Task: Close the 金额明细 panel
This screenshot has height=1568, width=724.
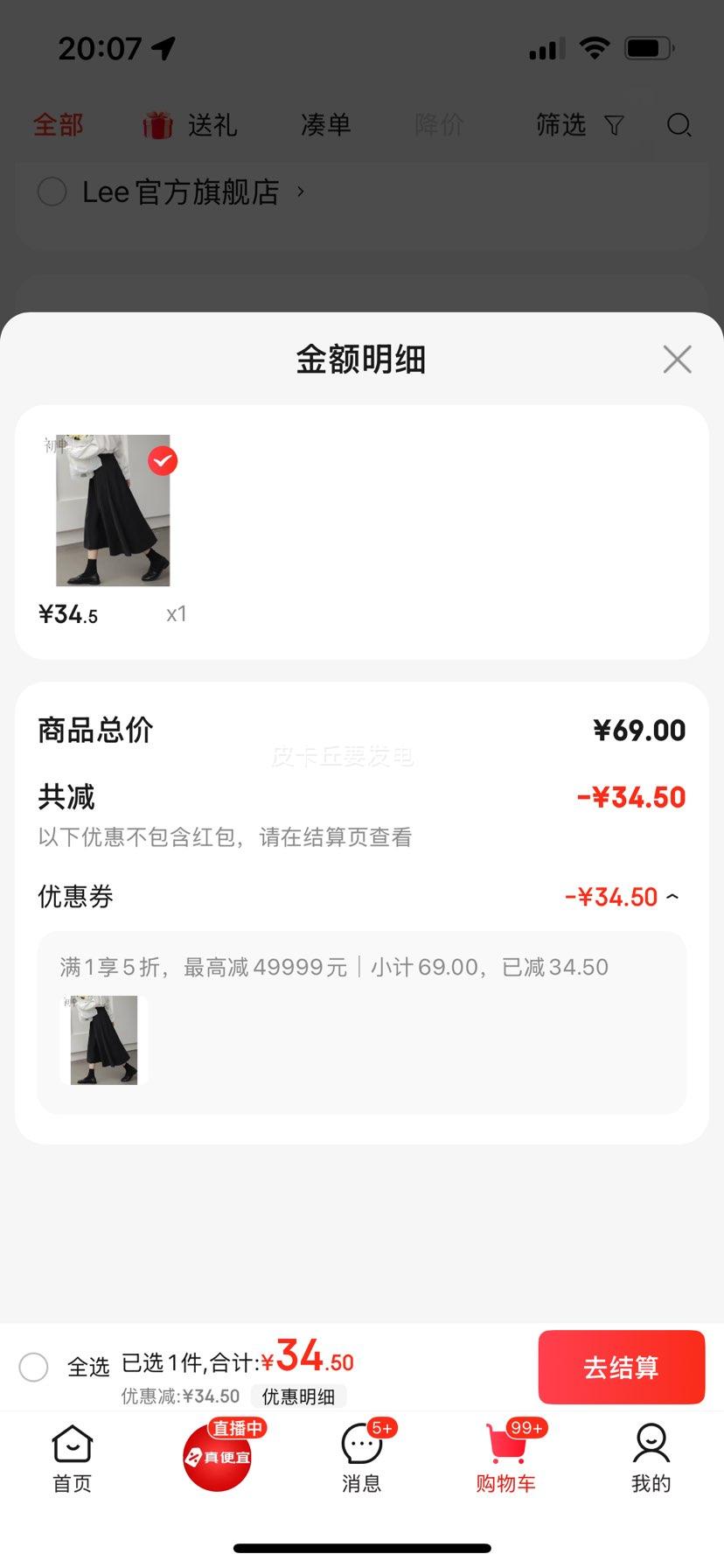Action: coord(677,360)
